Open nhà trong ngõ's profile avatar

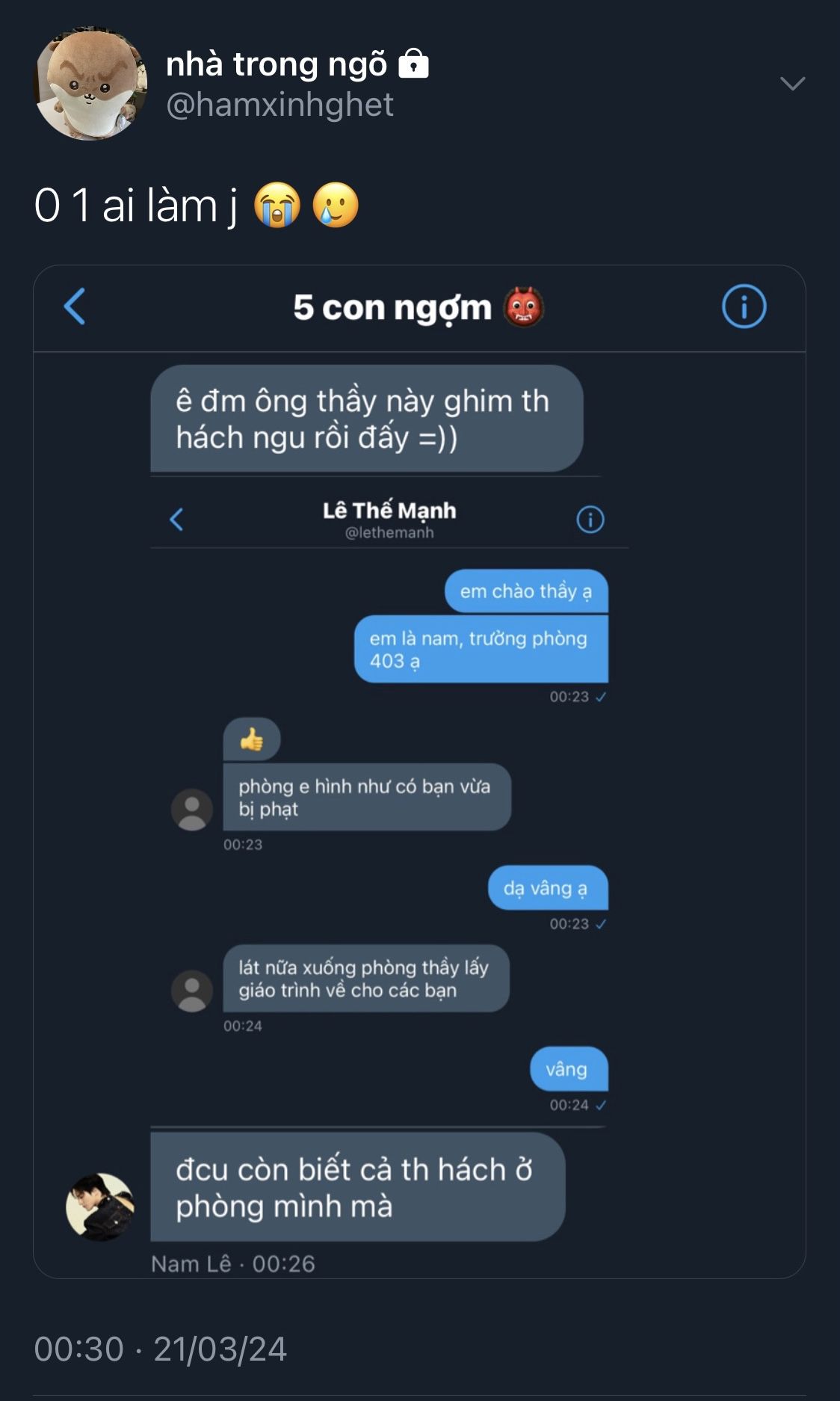pyautogui.click(x=91, y=84)
